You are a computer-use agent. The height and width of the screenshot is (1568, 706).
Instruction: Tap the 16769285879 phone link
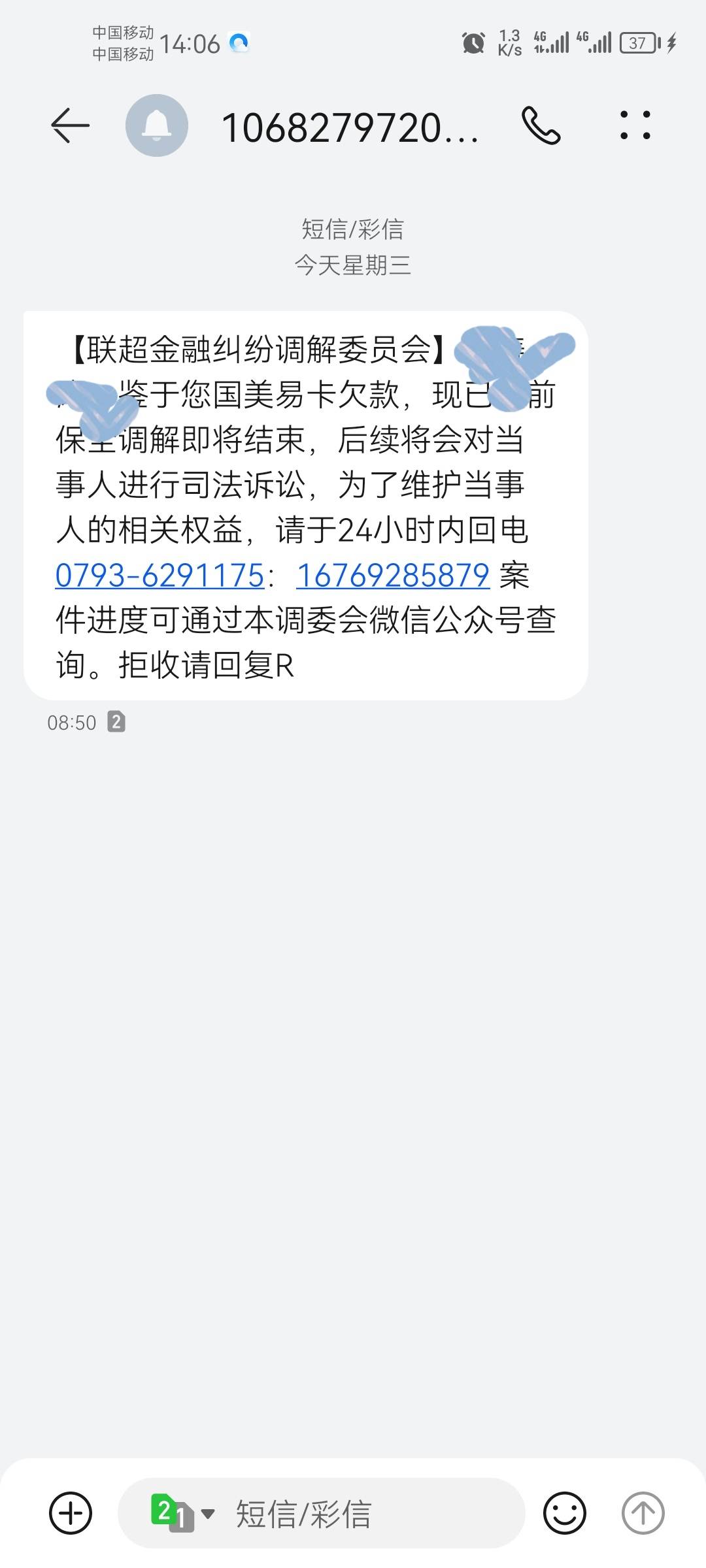pyautogui.click(x=393, y=576)
